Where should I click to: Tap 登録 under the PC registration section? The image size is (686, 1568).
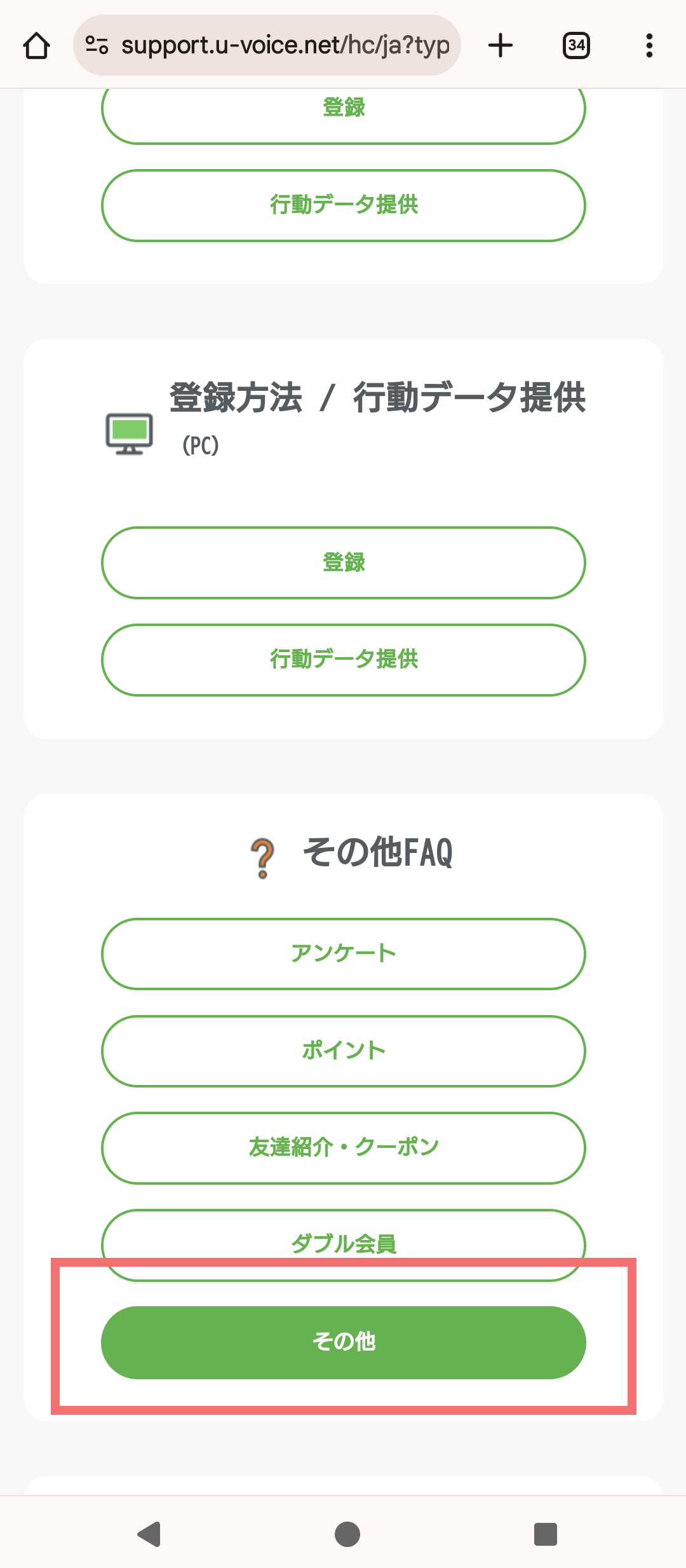tap(343, 563)
